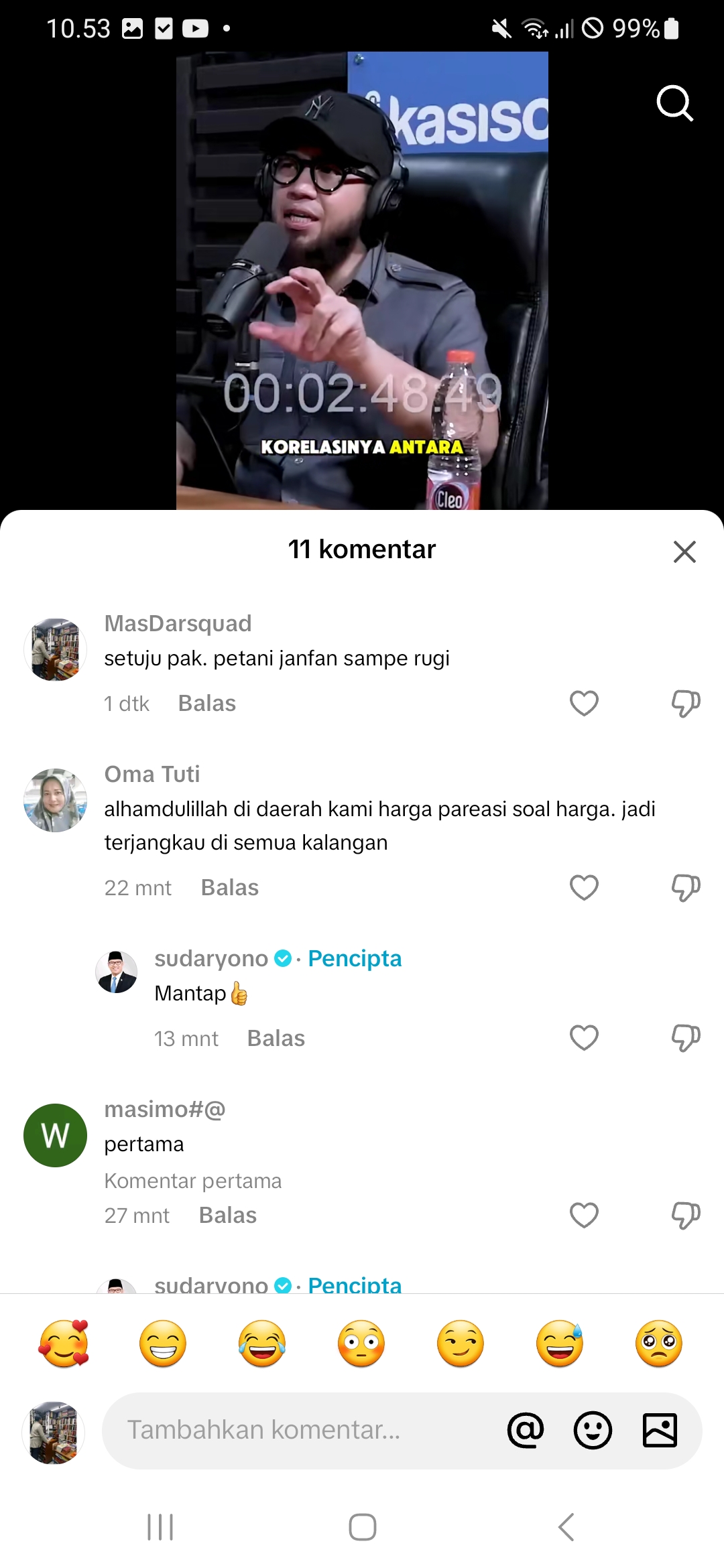Go back using the system navigation bar
The image size is (724, 1568).
click(566, 1527)
